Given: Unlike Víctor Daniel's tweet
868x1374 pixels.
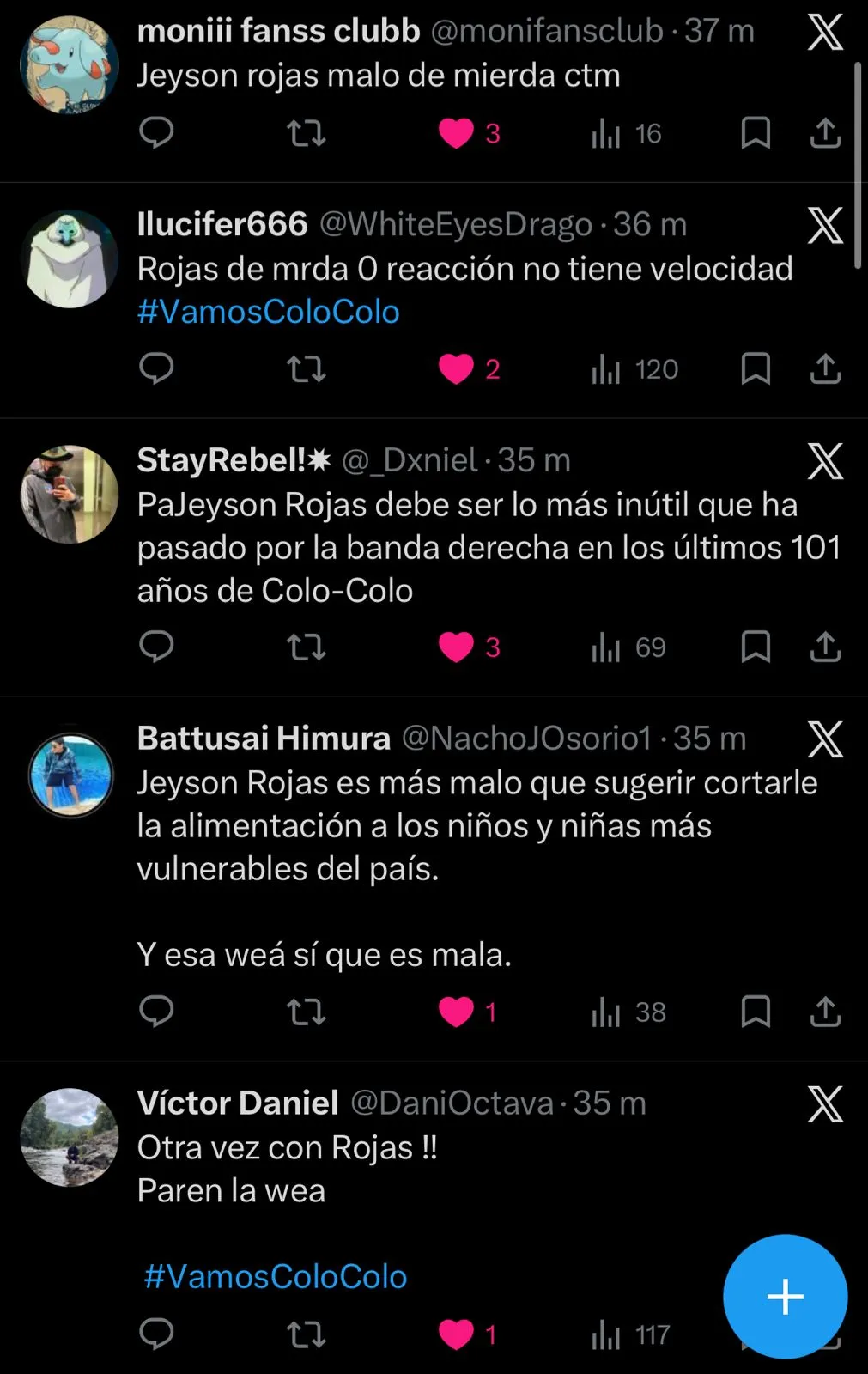Looking at the screenshot, I should (x=456, y=1334).
